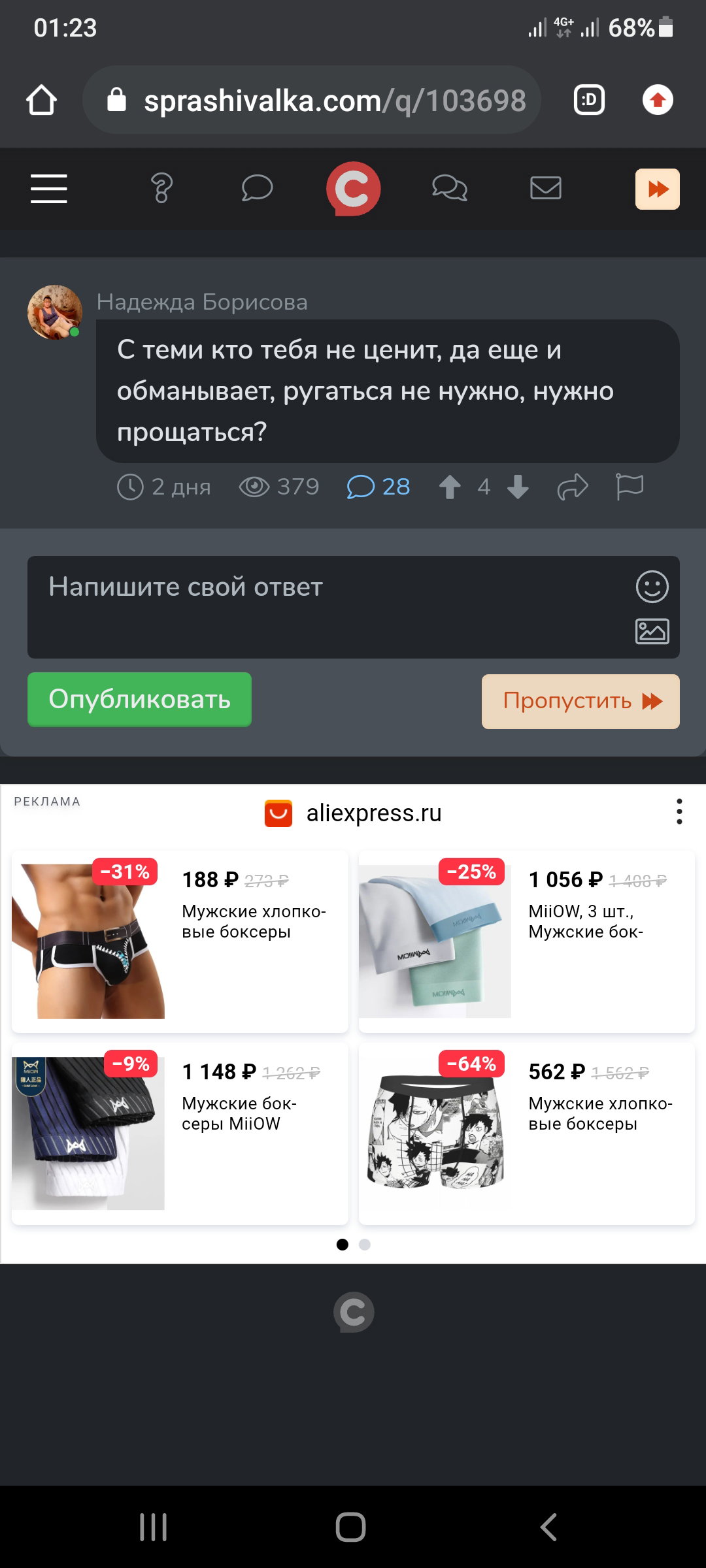Downvote the question
The height and width of the screenshot is (1568, 706).
[518, 487]
